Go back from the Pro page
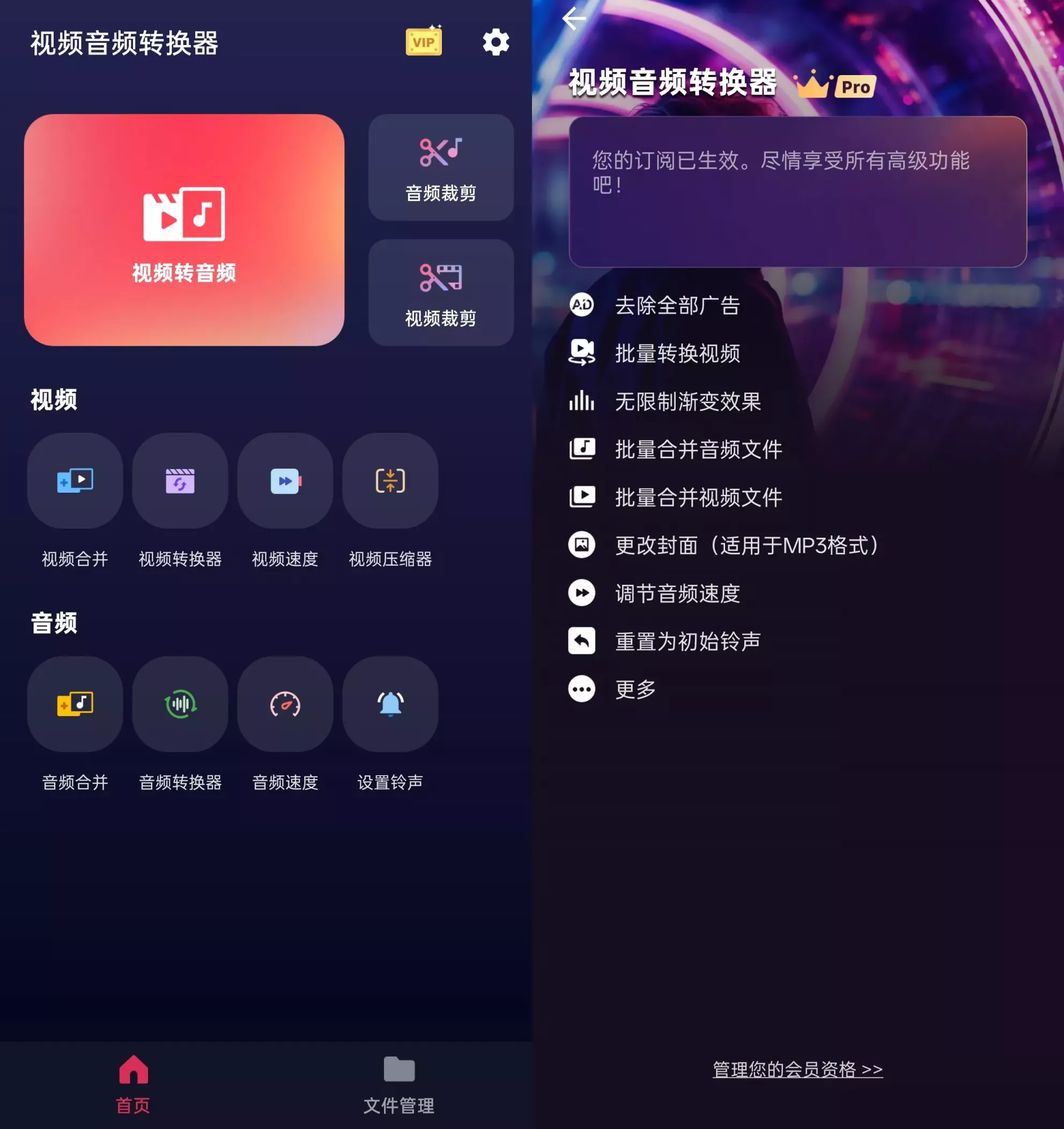The image size is (1064, 1129). [574, 19]
